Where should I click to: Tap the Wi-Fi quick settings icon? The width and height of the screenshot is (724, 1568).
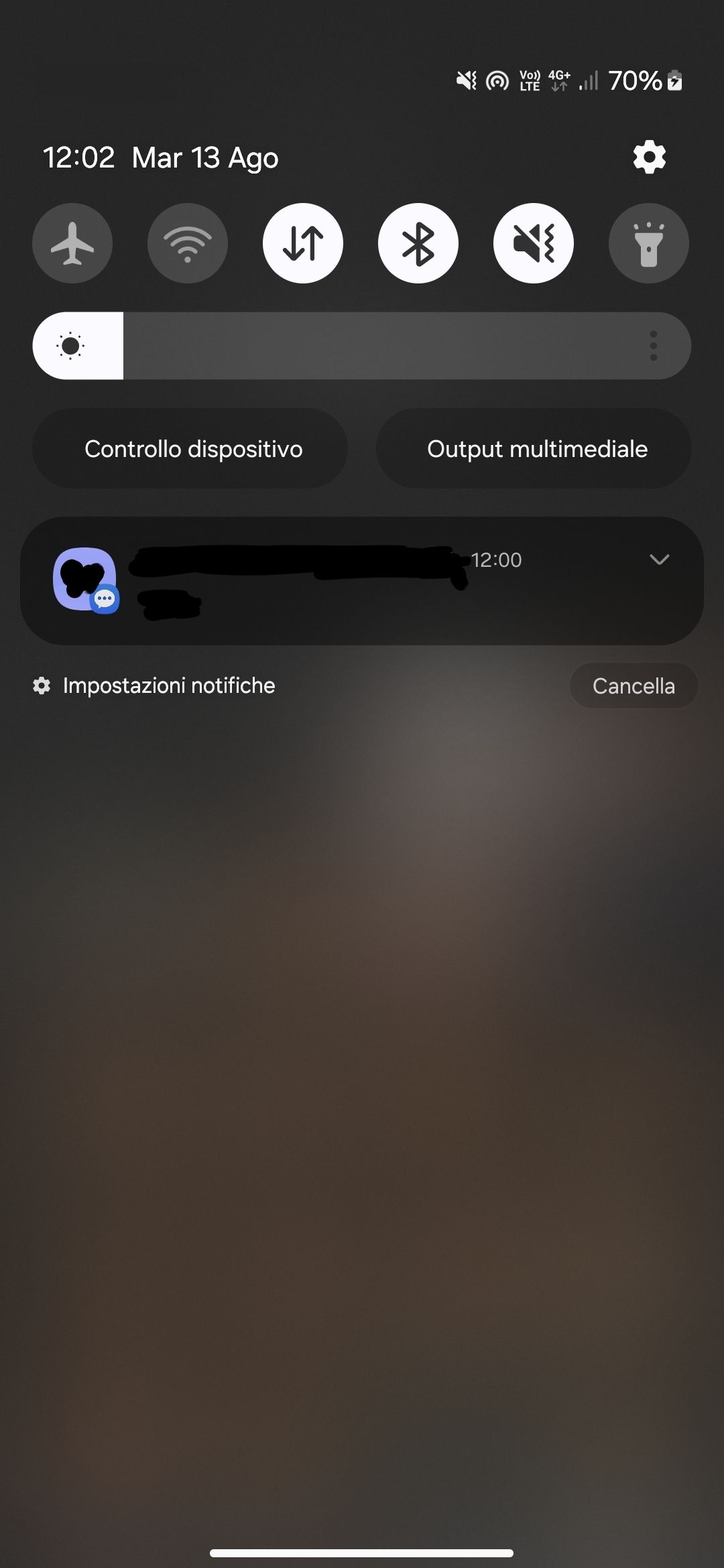tap(188, 243)
